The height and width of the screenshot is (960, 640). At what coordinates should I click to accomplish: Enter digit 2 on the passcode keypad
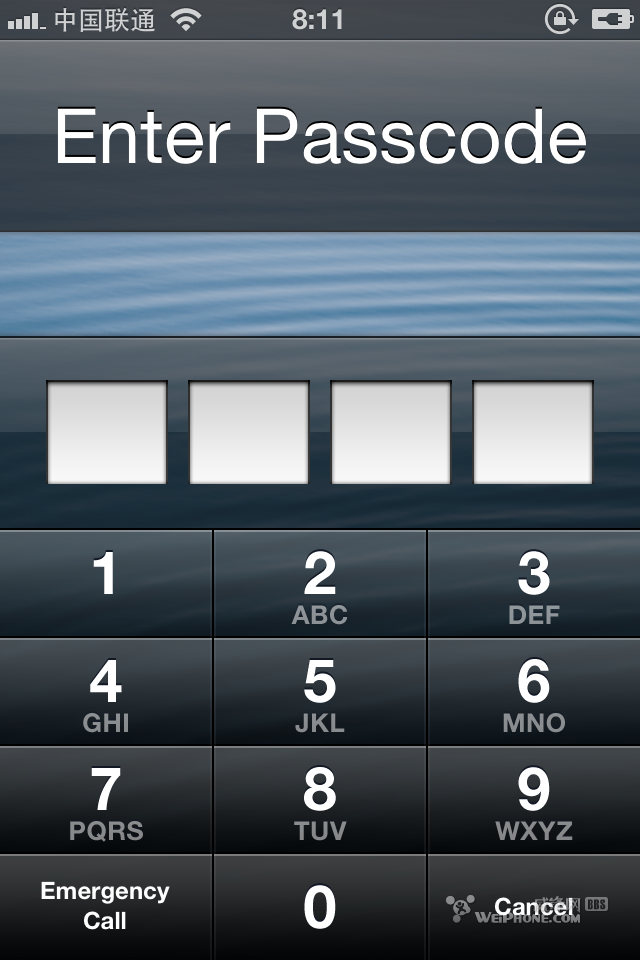[320, 583]
